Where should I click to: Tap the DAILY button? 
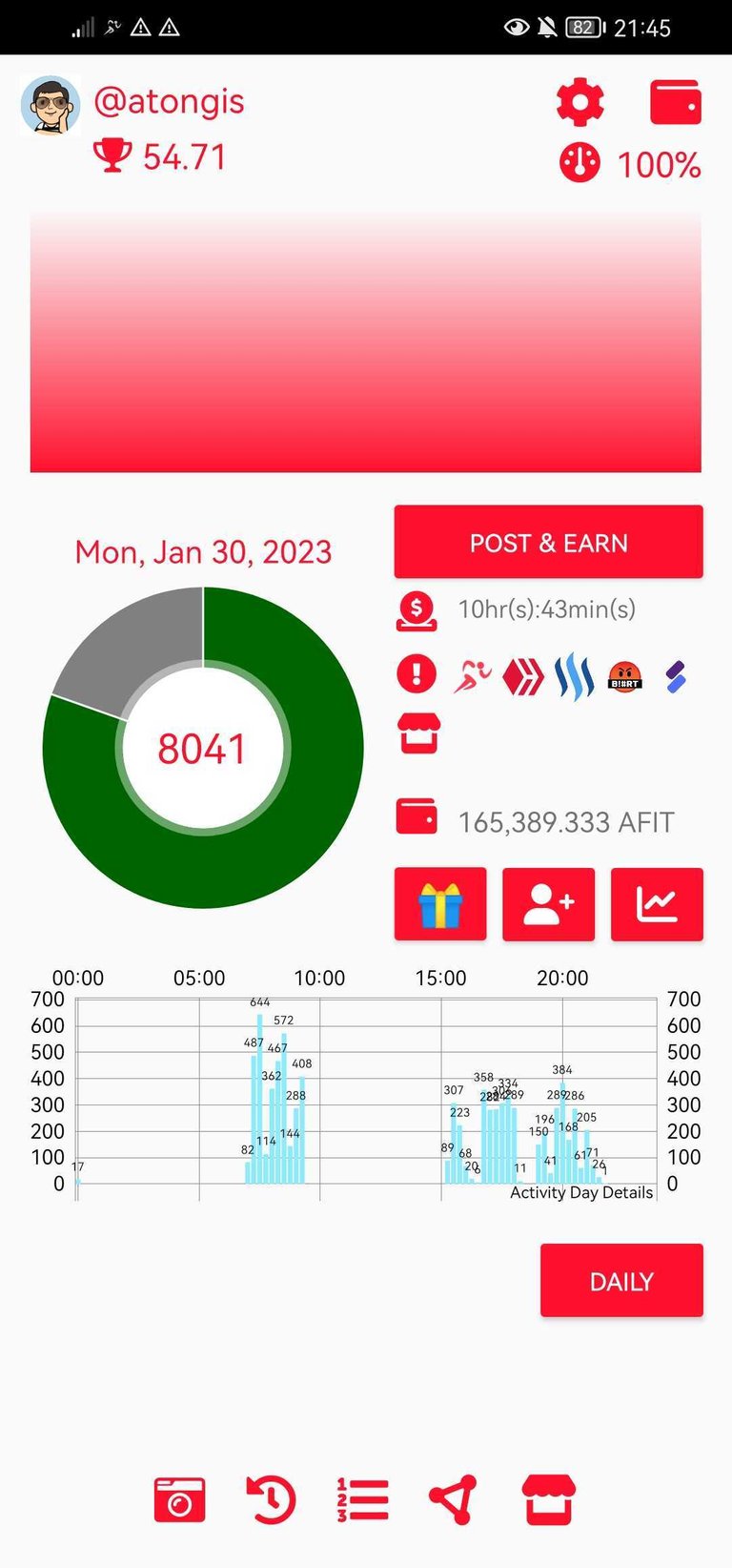(621, 1281)
